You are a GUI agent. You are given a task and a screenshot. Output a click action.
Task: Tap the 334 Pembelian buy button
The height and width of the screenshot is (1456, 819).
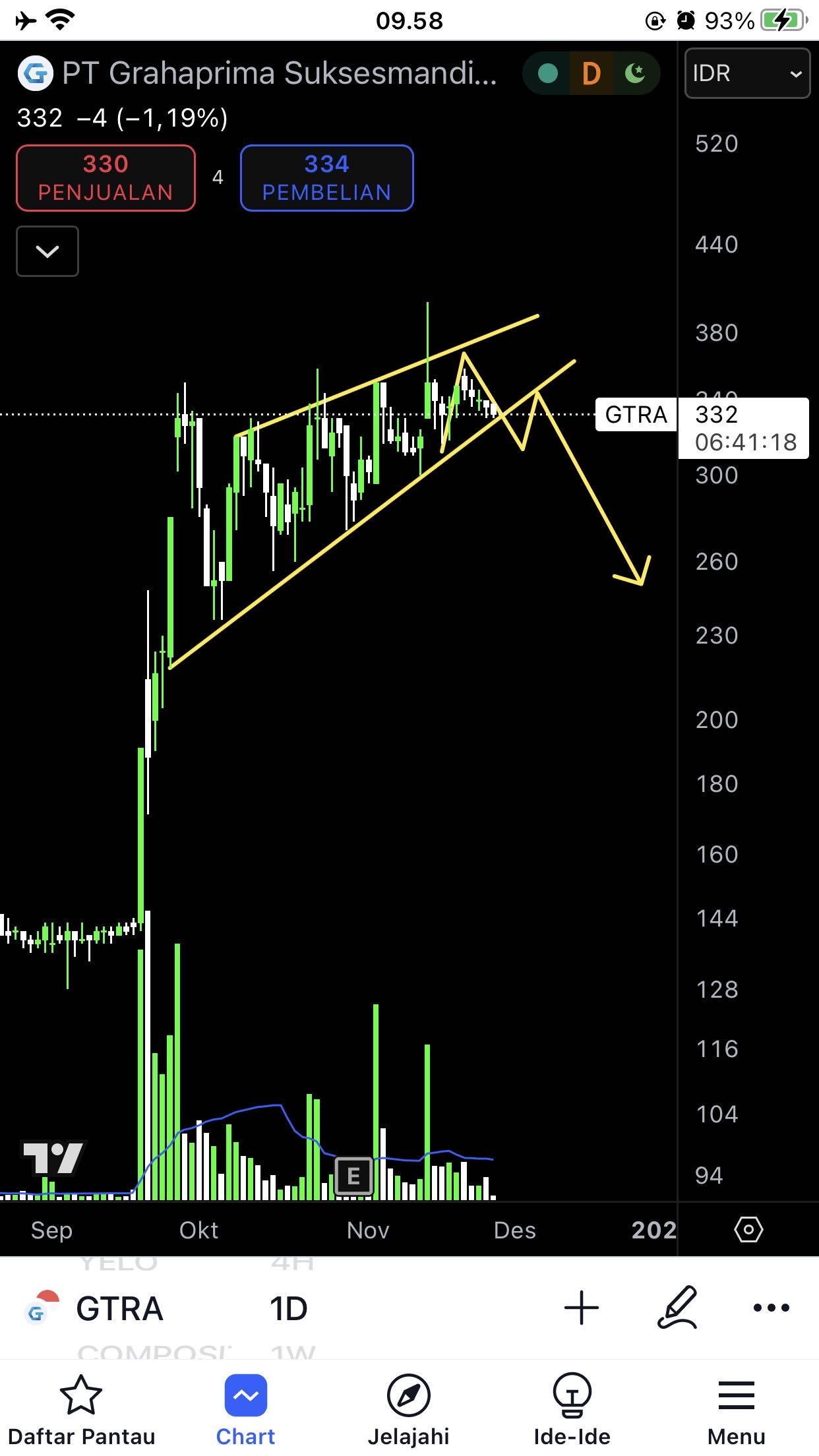[326, 178]
